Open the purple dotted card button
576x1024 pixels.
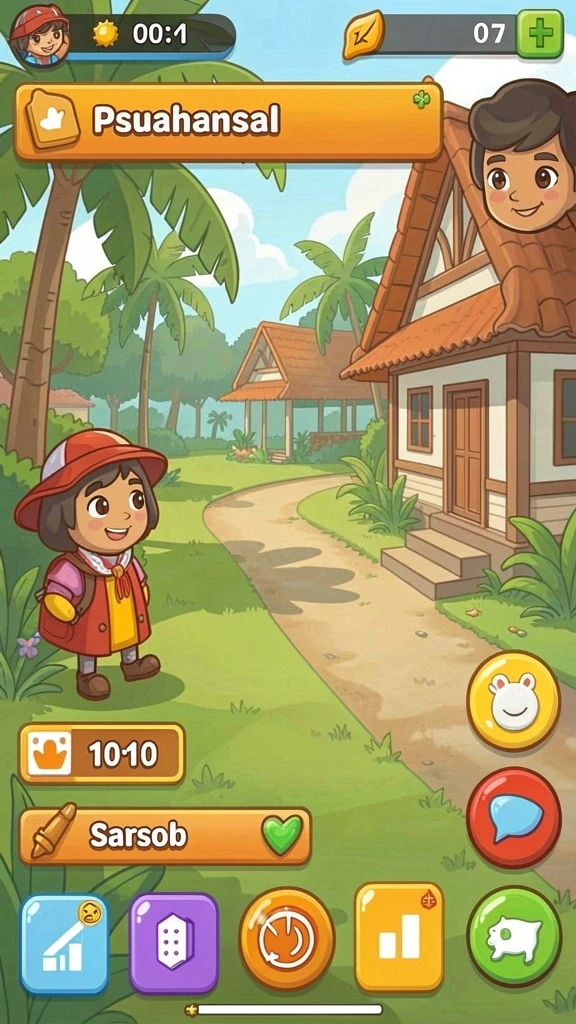174,944
